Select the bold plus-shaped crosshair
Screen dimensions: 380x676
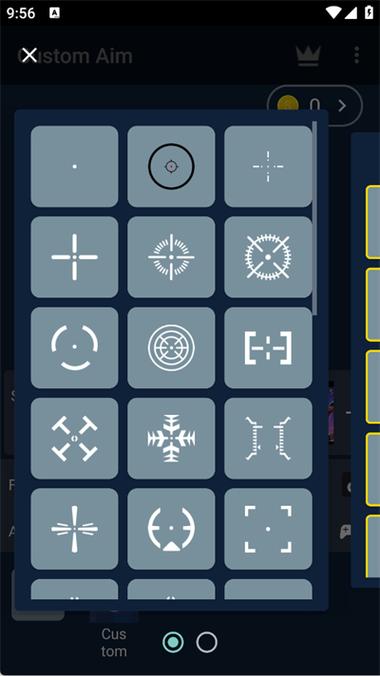pyautogui.click(x=74, y=257)
